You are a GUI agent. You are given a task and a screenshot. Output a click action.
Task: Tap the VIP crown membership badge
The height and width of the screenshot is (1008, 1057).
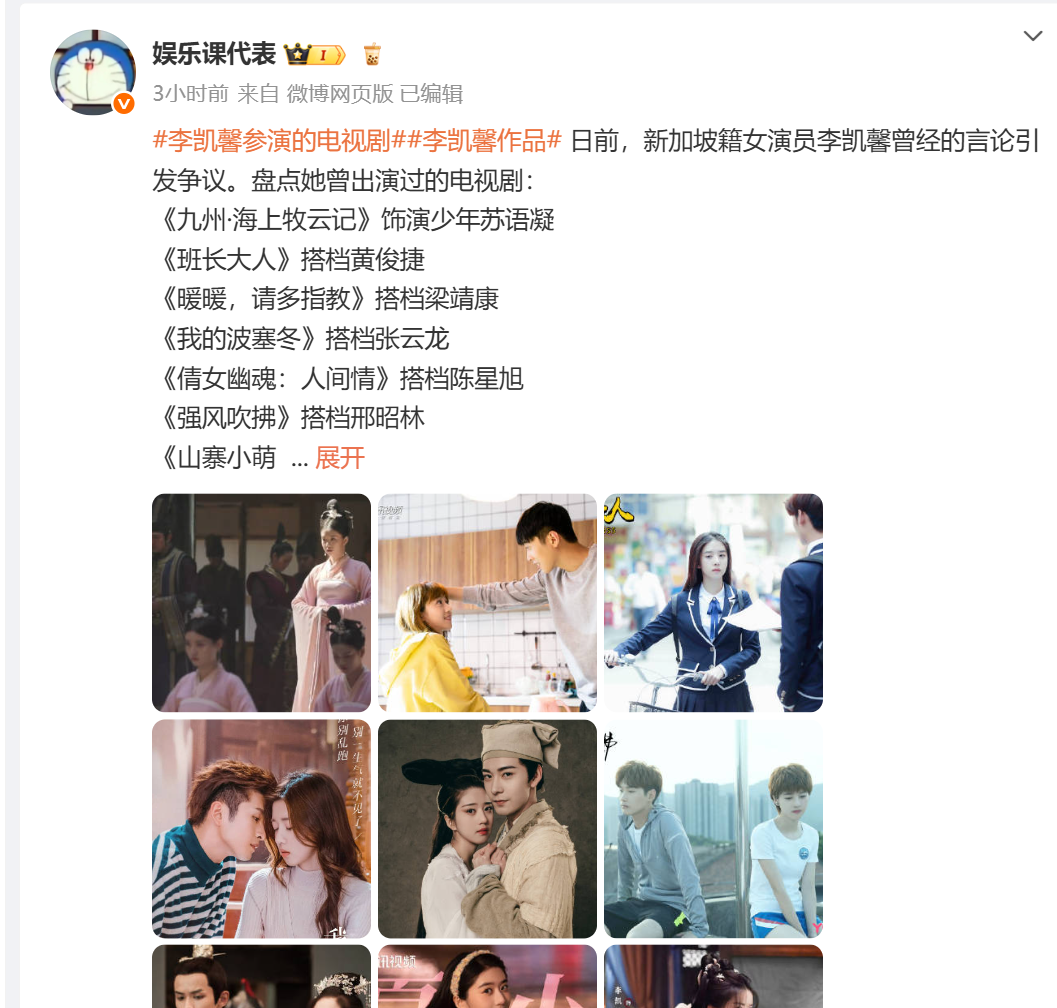[315, 54]
